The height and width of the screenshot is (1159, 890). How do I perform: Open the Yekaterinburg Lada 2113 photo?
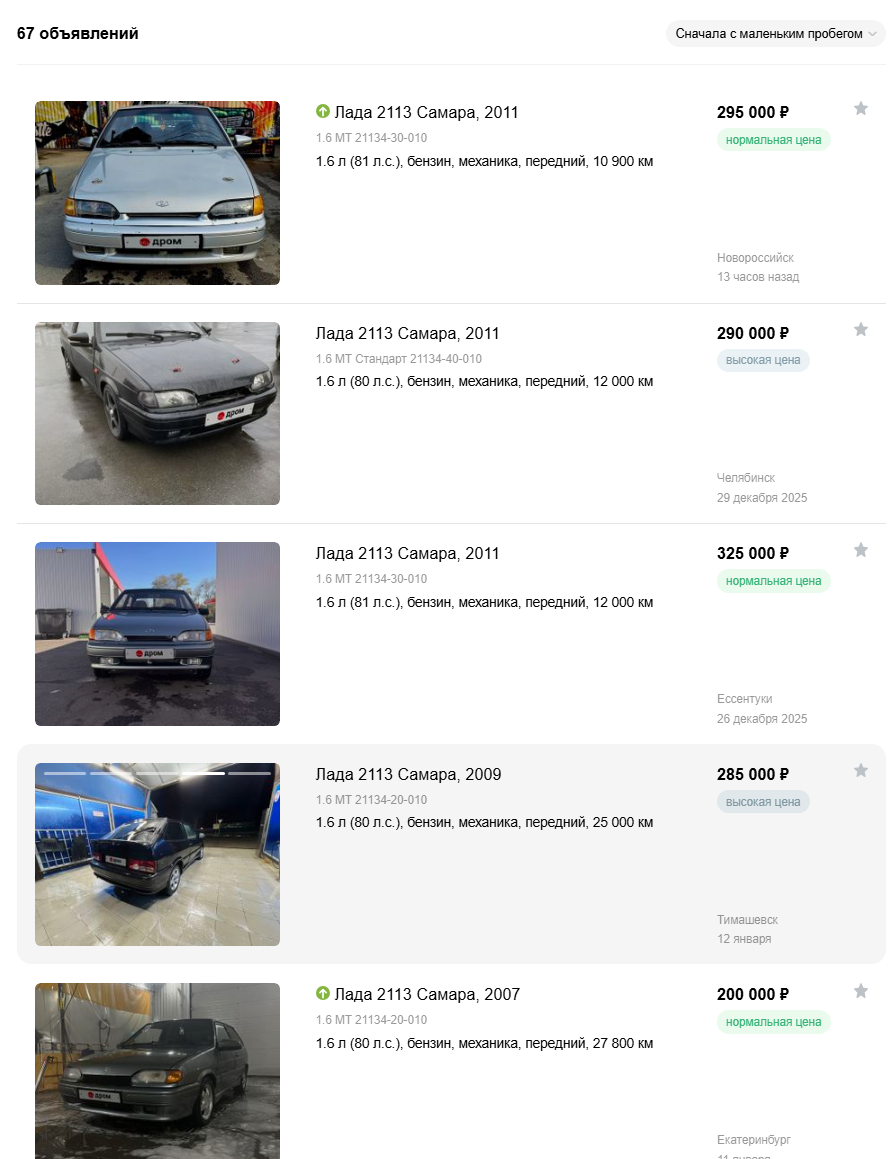(157, 1070)
